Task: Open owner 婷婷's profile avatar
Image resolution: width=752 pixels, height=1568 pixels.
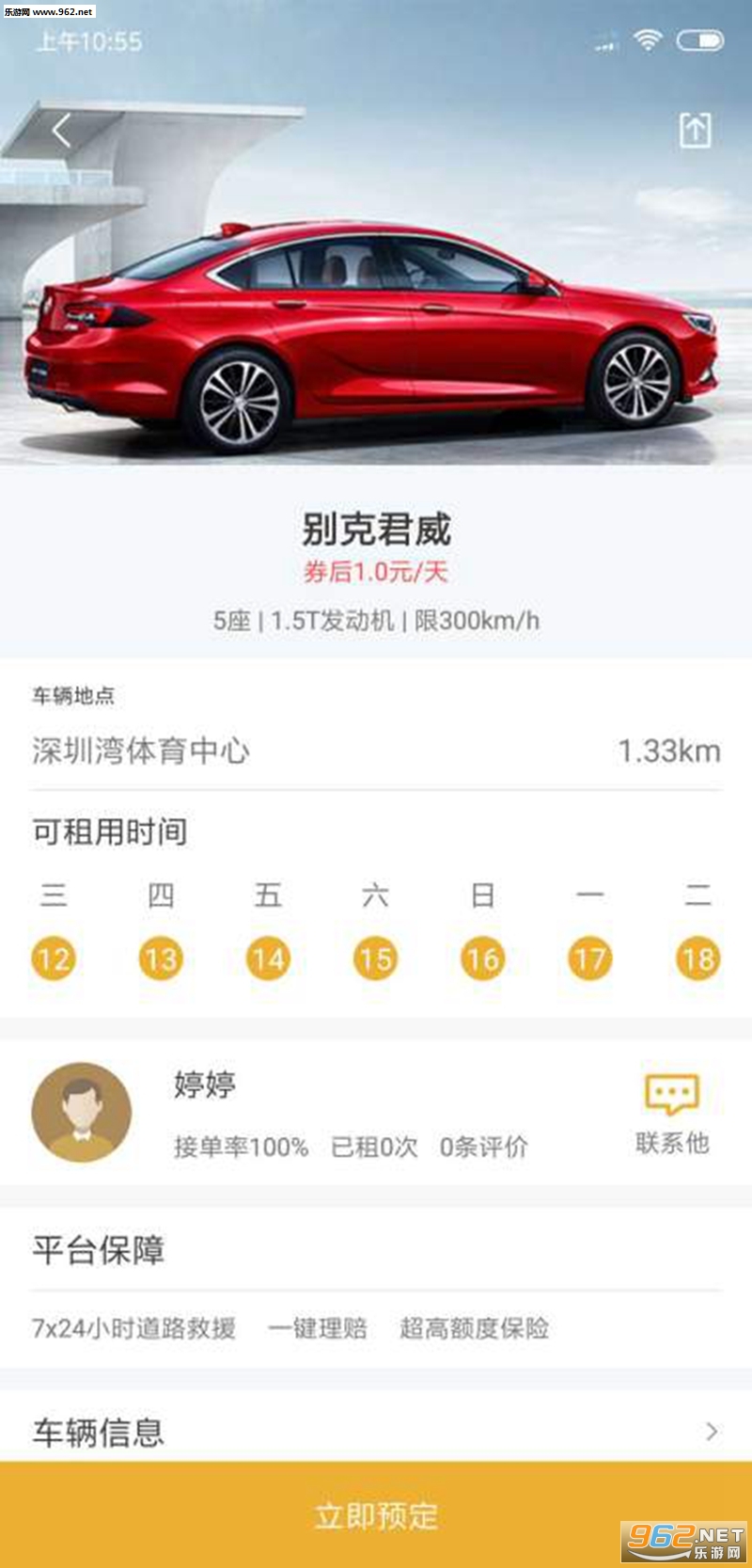Action: point(82,1112)
